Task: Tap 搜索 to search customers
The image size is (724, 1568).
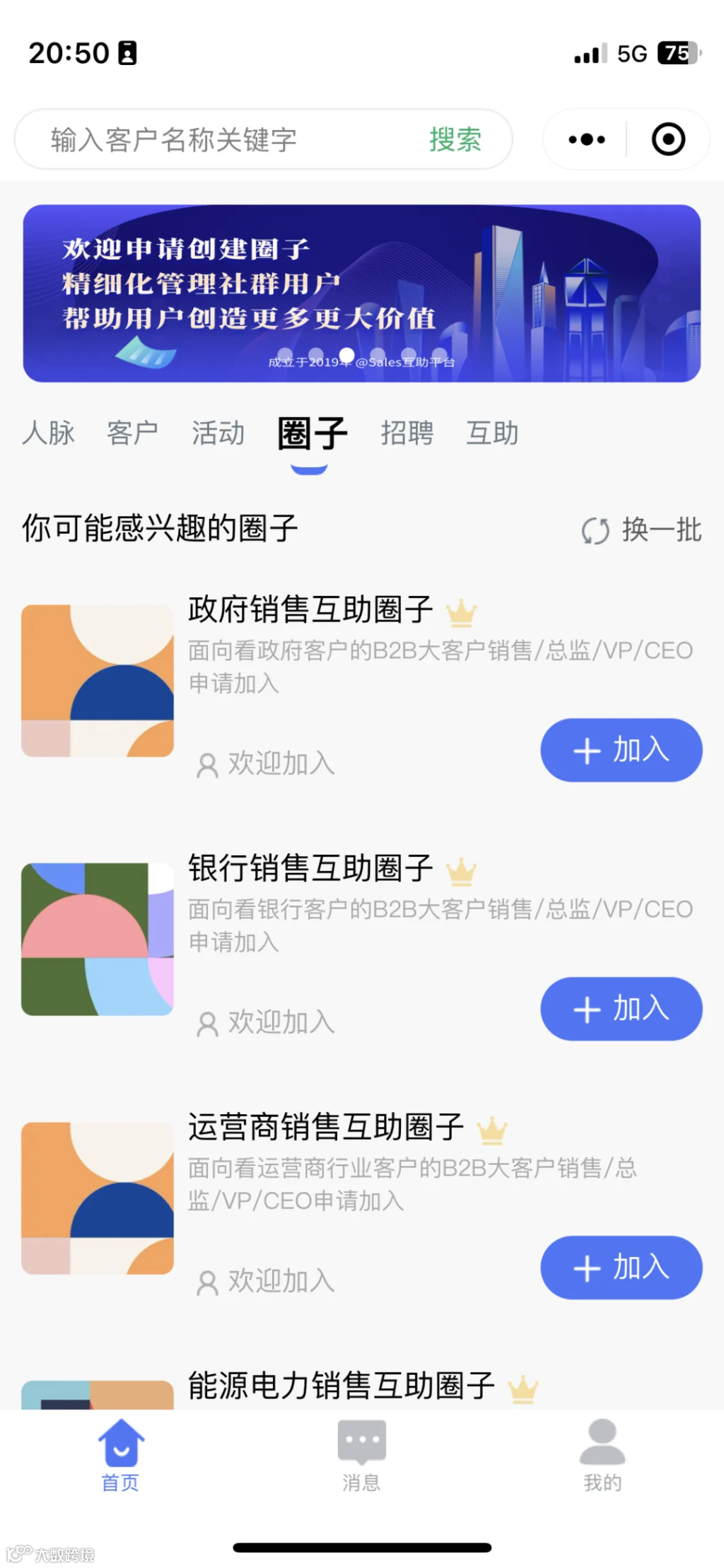Action: 455,140
